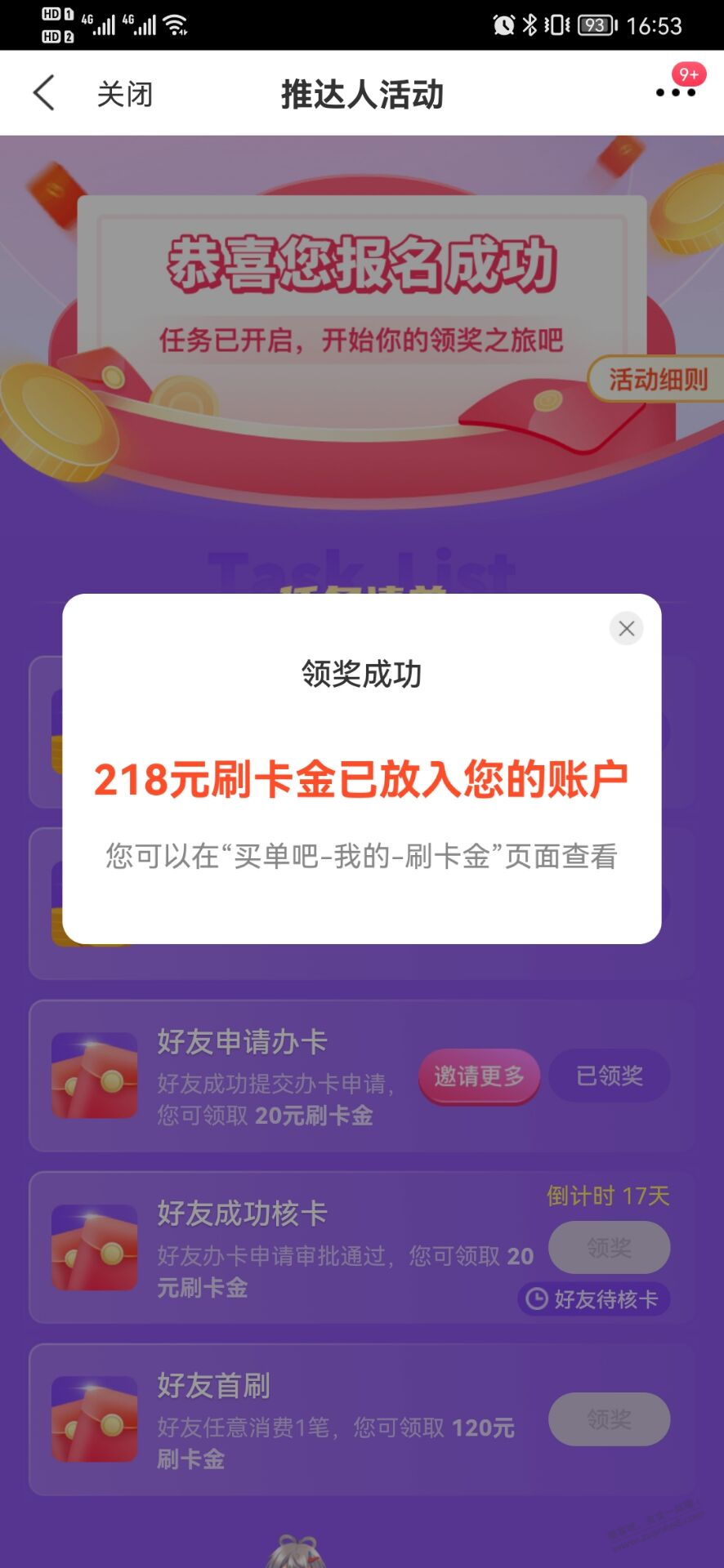
Task: Tap 关闭 to close the page
Action: [125, 94]
